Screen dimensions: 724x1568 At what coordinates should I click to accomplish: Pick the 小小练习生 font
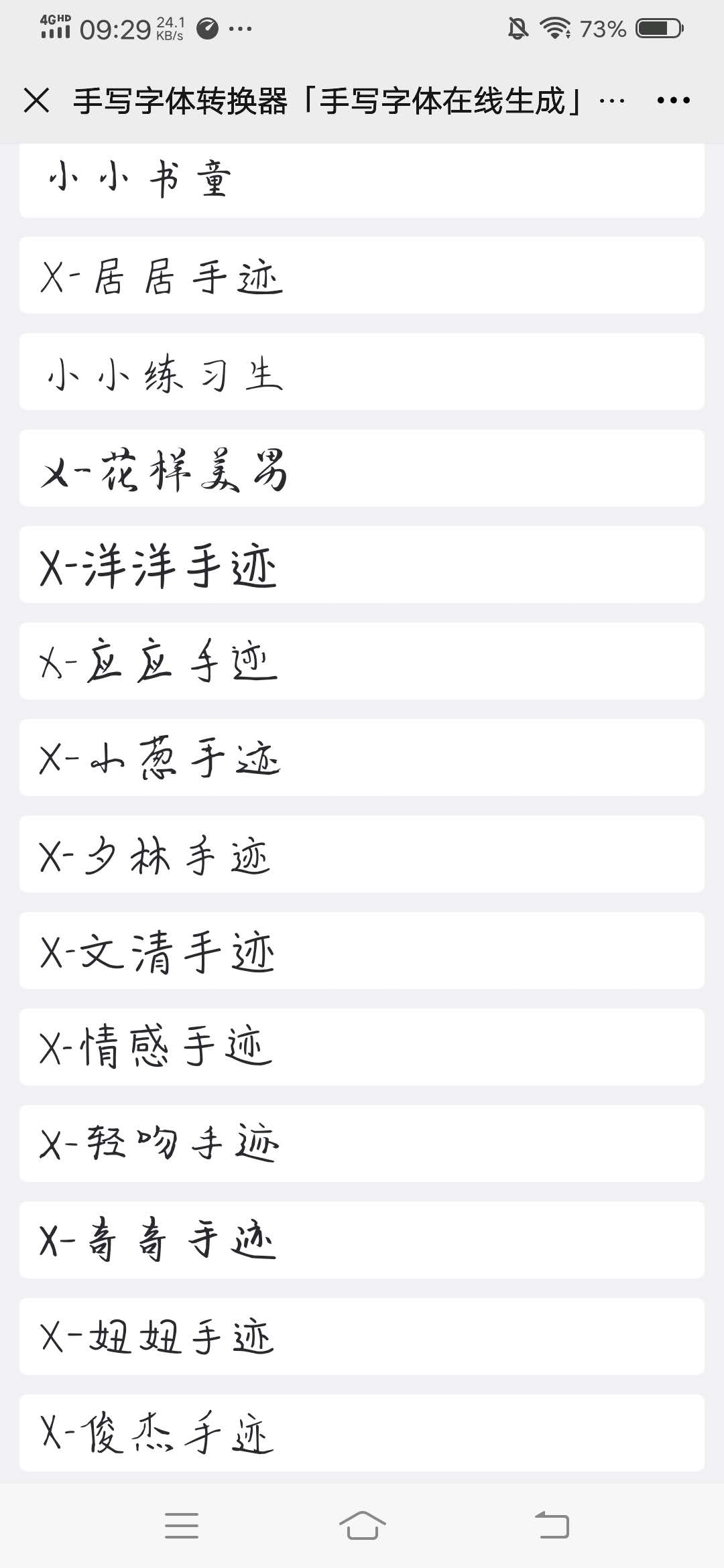tap(362, 372)
